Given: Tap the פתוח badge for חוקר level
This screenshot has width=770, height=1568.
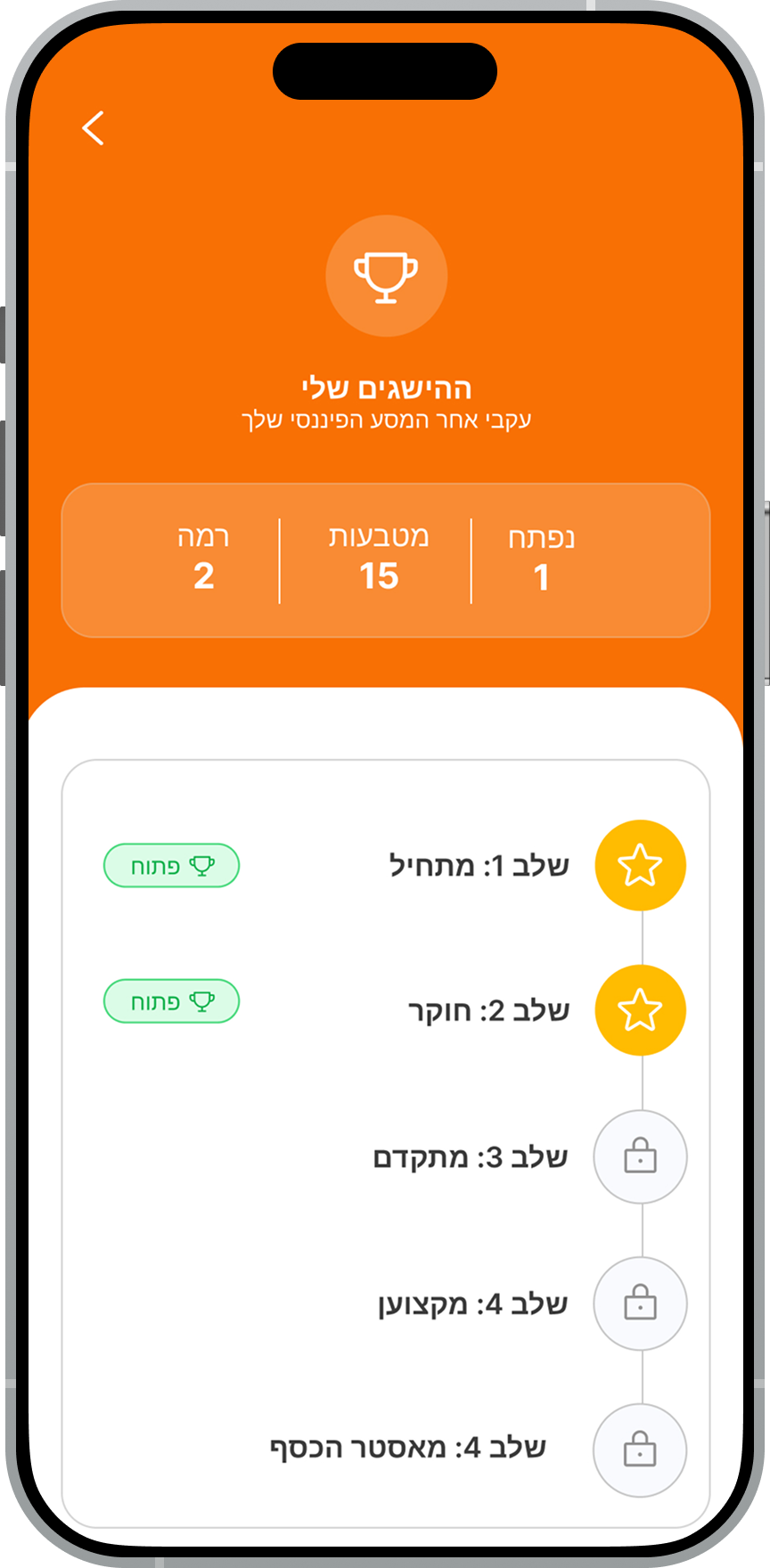Looking at the screenshot, I should point(172,1001).
